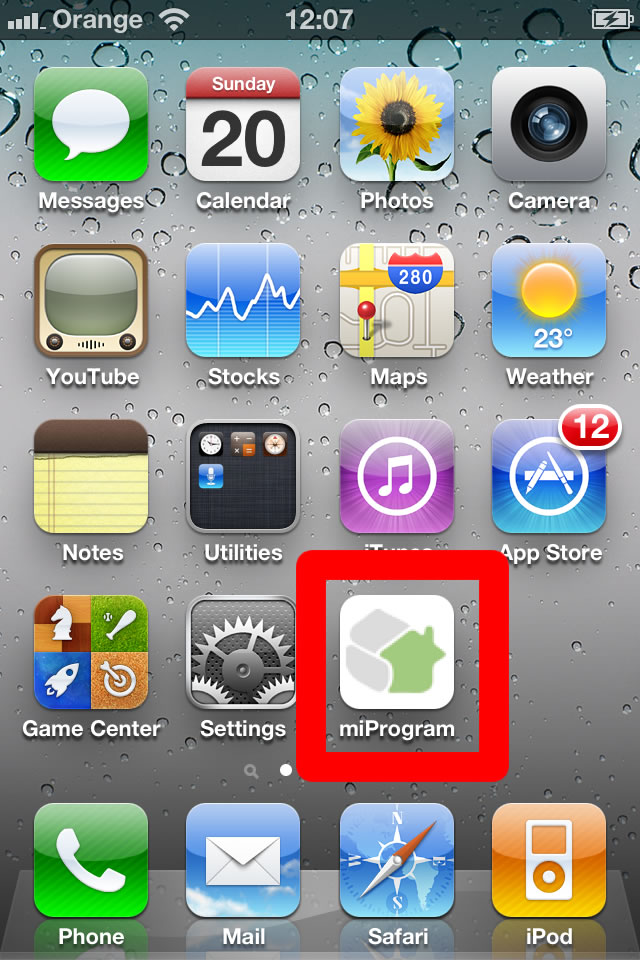Launch the miProgram app
Viewport: 640px width, 960px height.
tap(397, 652)
